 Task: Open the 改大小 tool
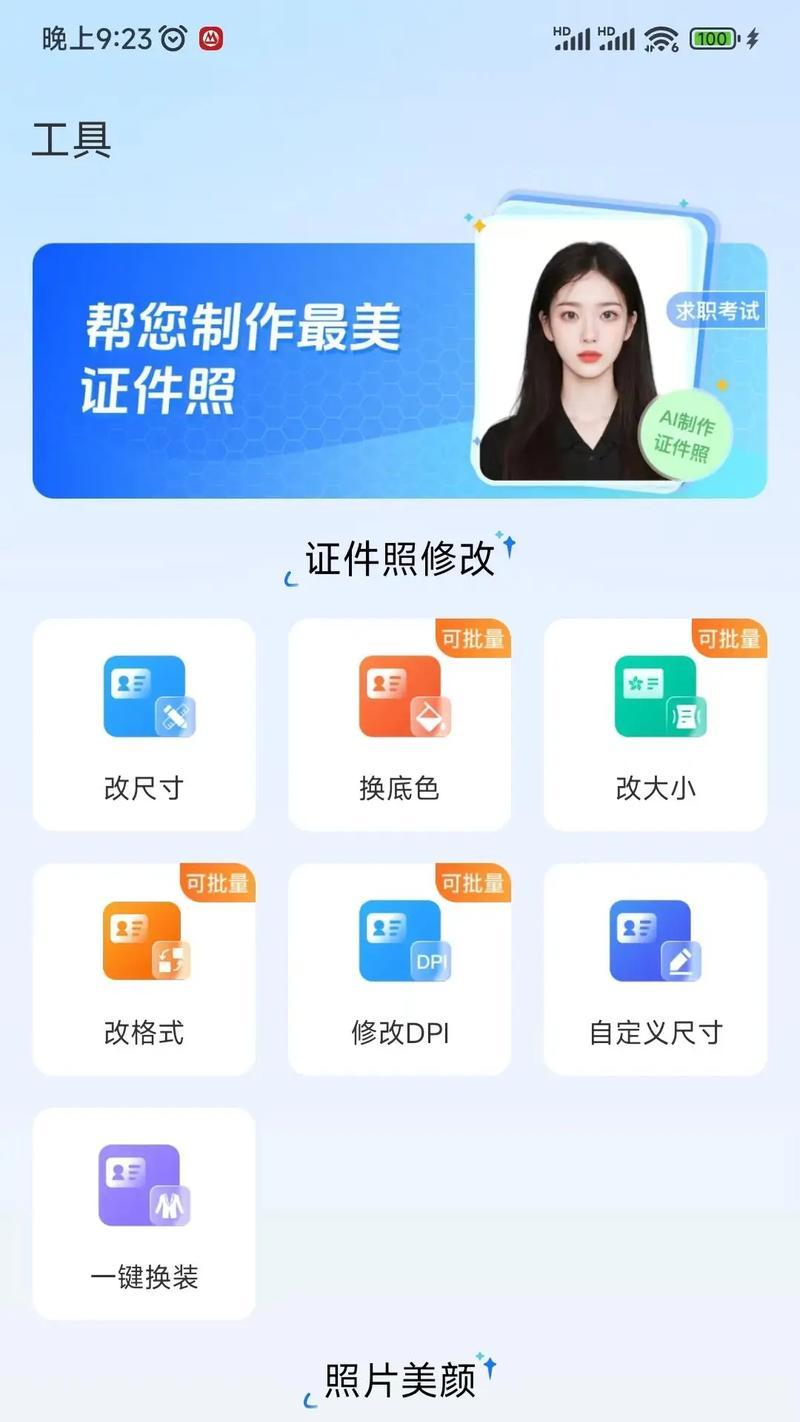click(655, 725)
